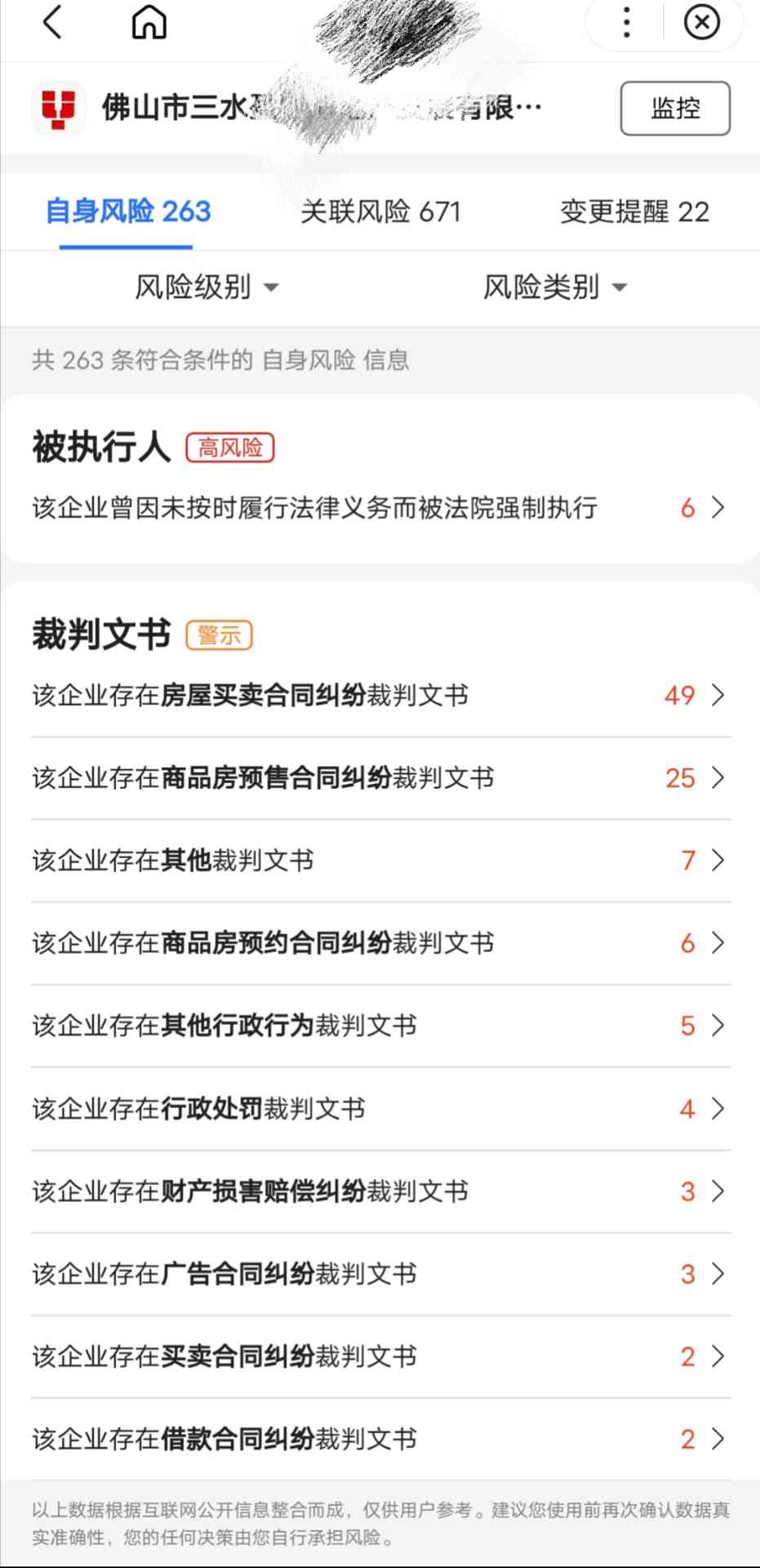The image size is (760, 1568).
Task: Expand the 风险类别 dropdown filter
Action: (554, 287)
